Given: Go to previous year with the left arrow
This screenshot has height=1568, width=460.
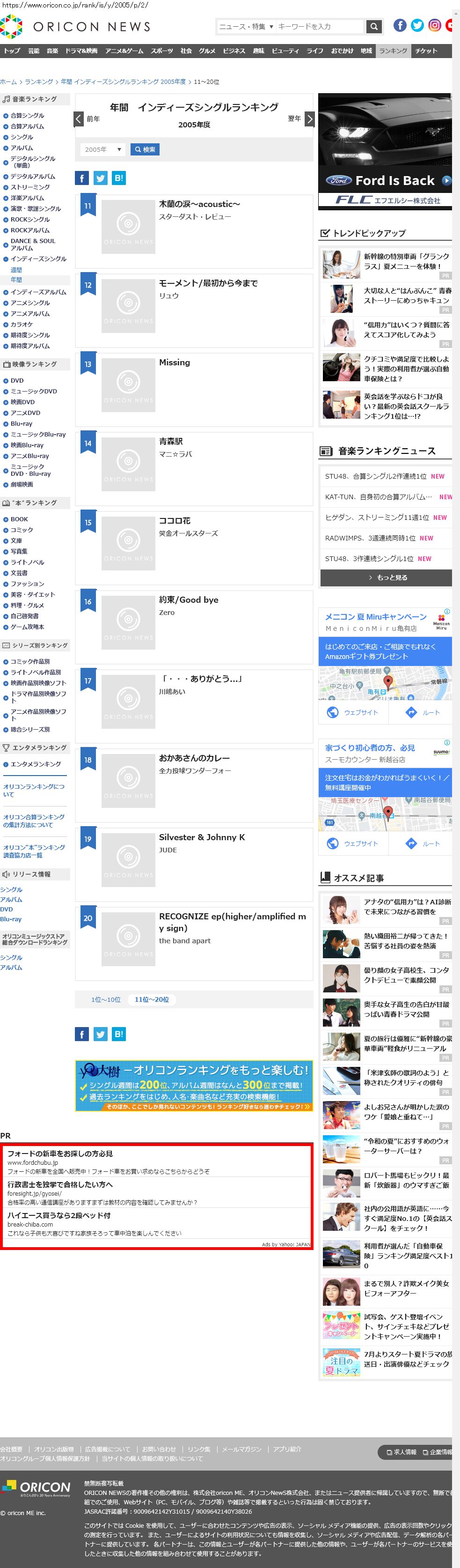Looking at the screenshot, I should 79,118.
